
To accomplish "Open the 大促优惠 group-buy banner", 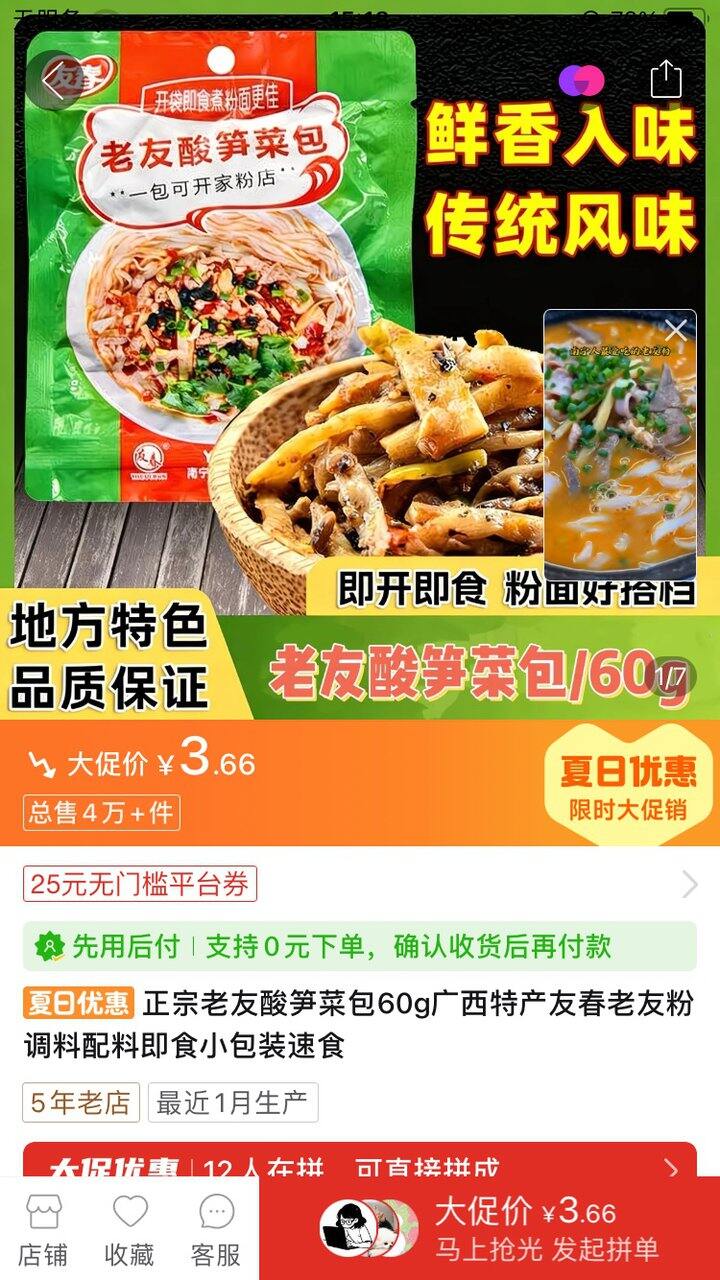I will pos(360,1165).
